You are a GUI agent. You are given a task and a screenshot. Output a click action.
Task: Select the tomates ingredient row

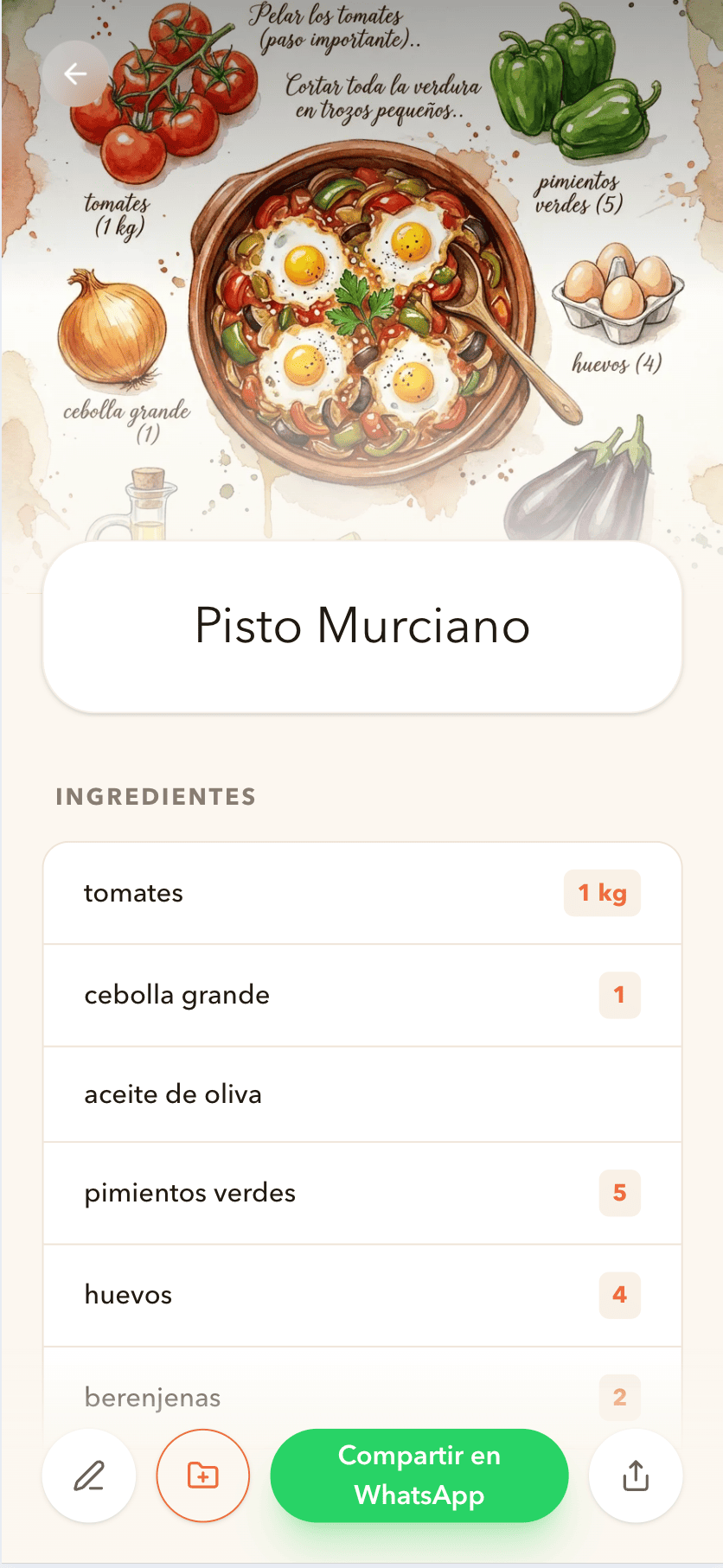(259, 893)
